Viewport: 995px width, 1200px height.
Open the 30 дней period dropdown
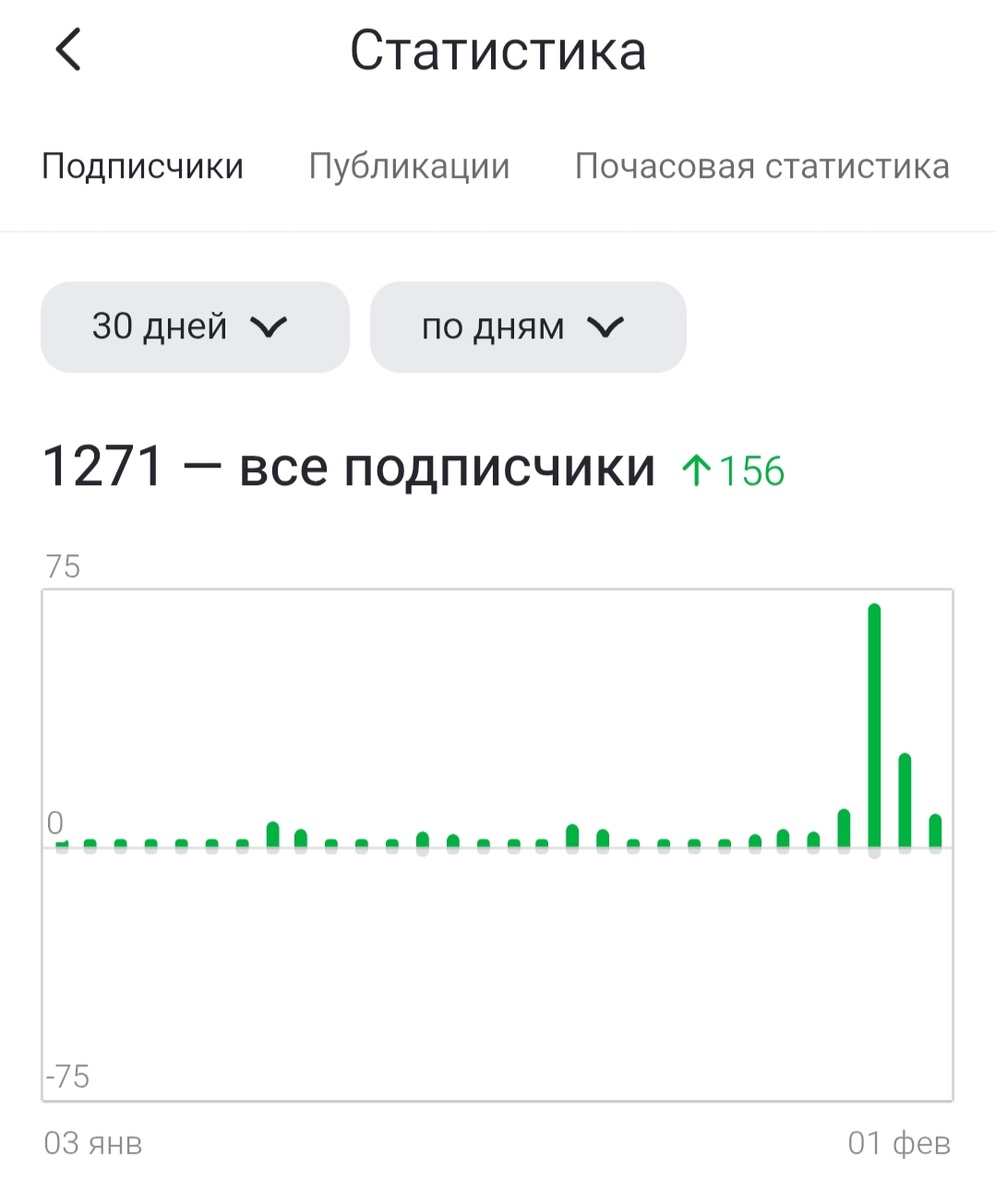[194, 327]
